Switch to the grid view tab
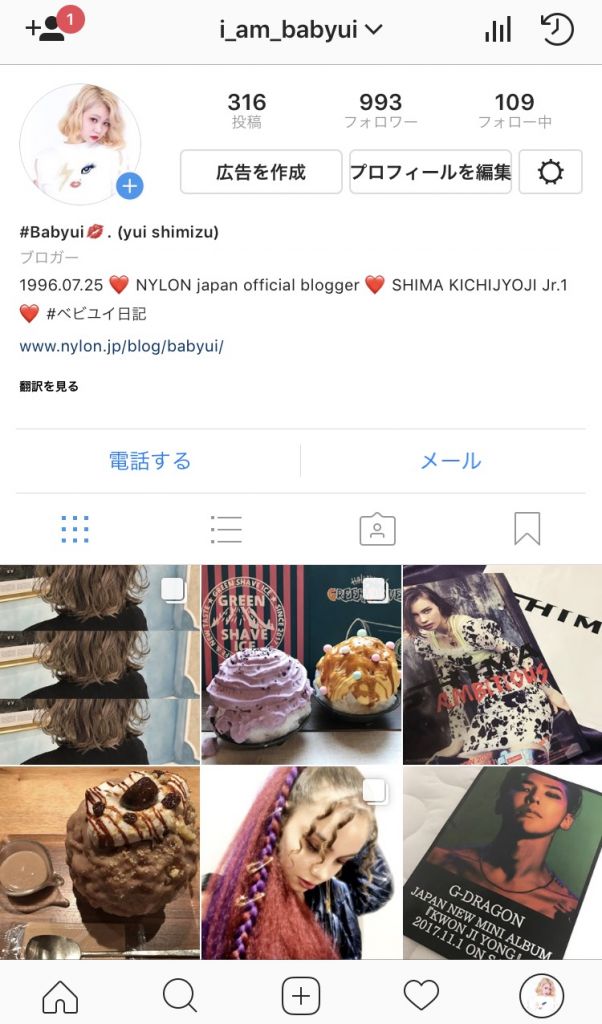The height and width of the screenshot is (1024, 602). [x=75, y=529]
